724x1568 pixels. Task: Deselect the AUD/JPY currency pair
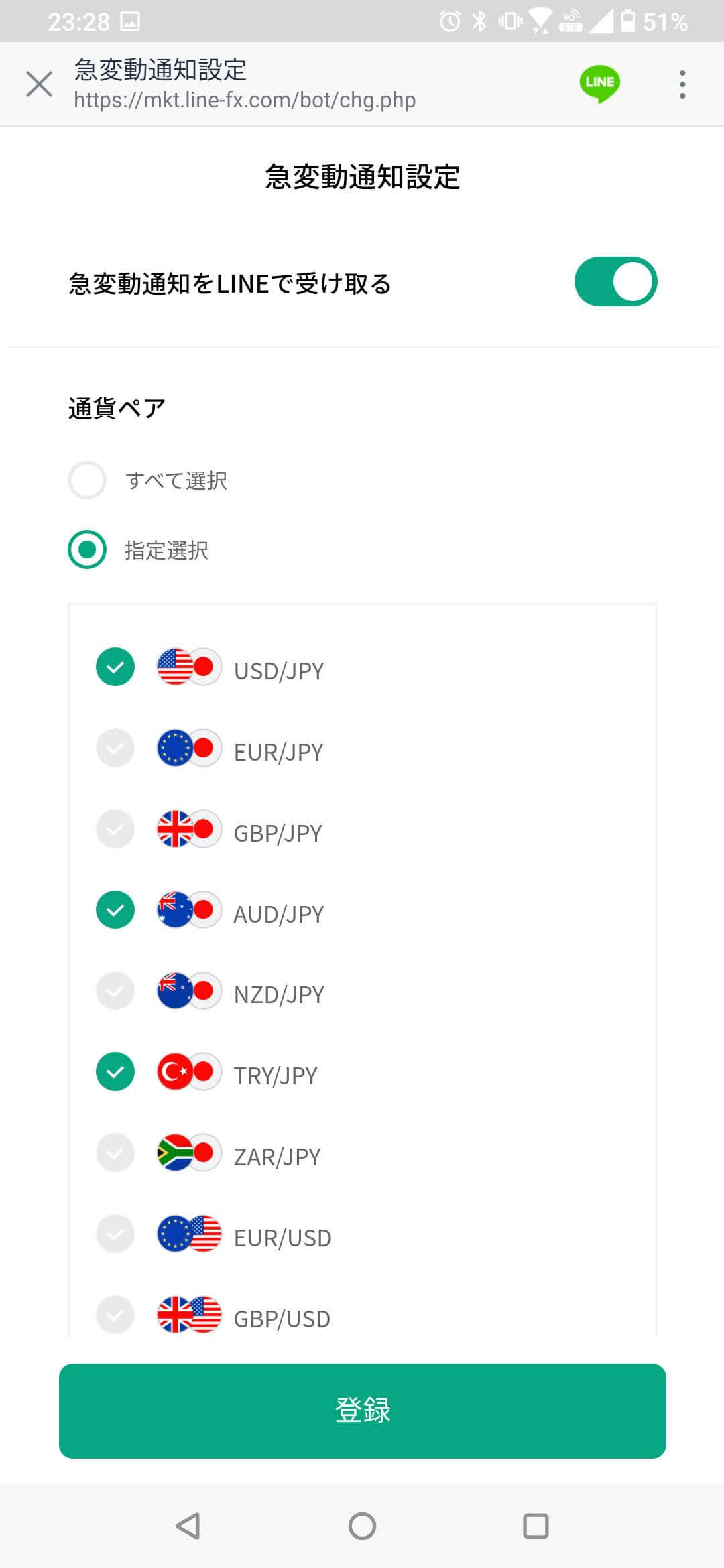115,910
